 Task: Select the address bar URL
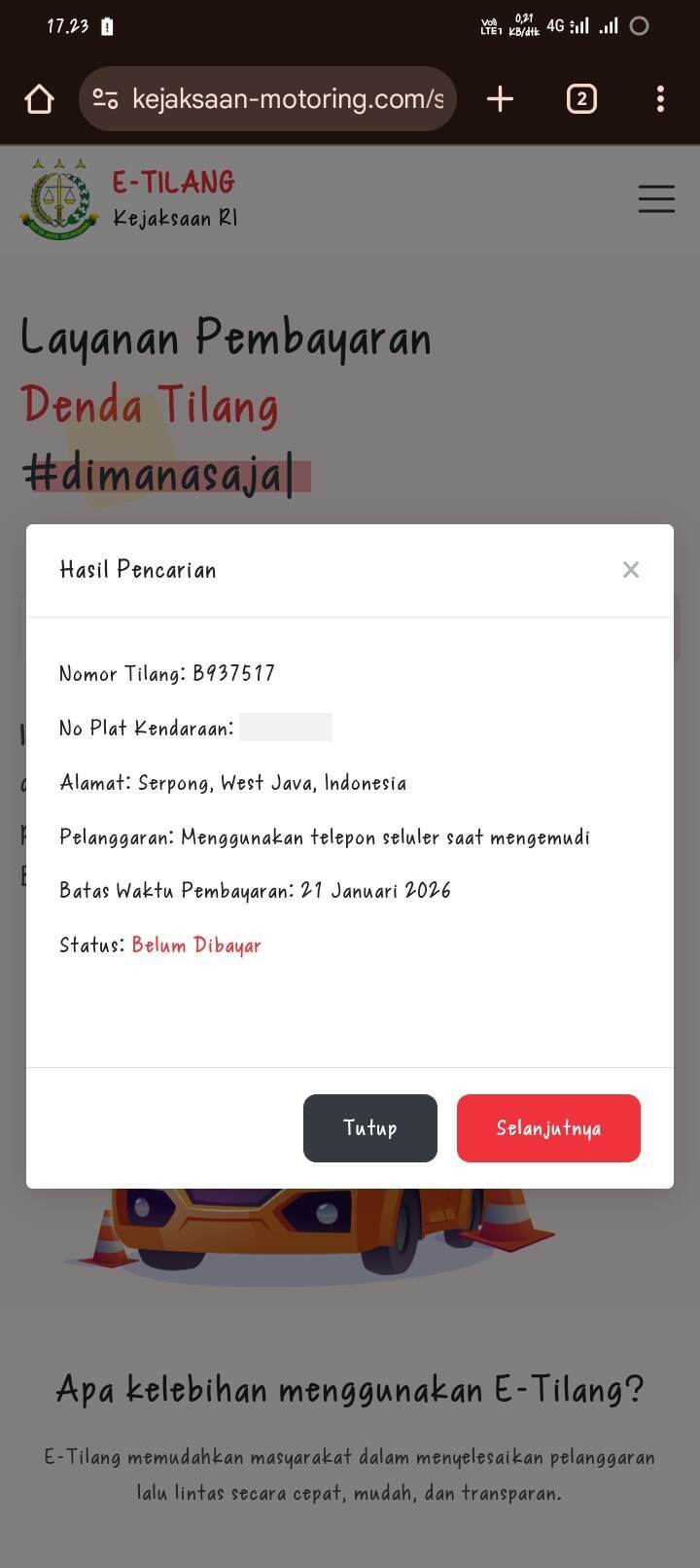[x=288, y=99]
